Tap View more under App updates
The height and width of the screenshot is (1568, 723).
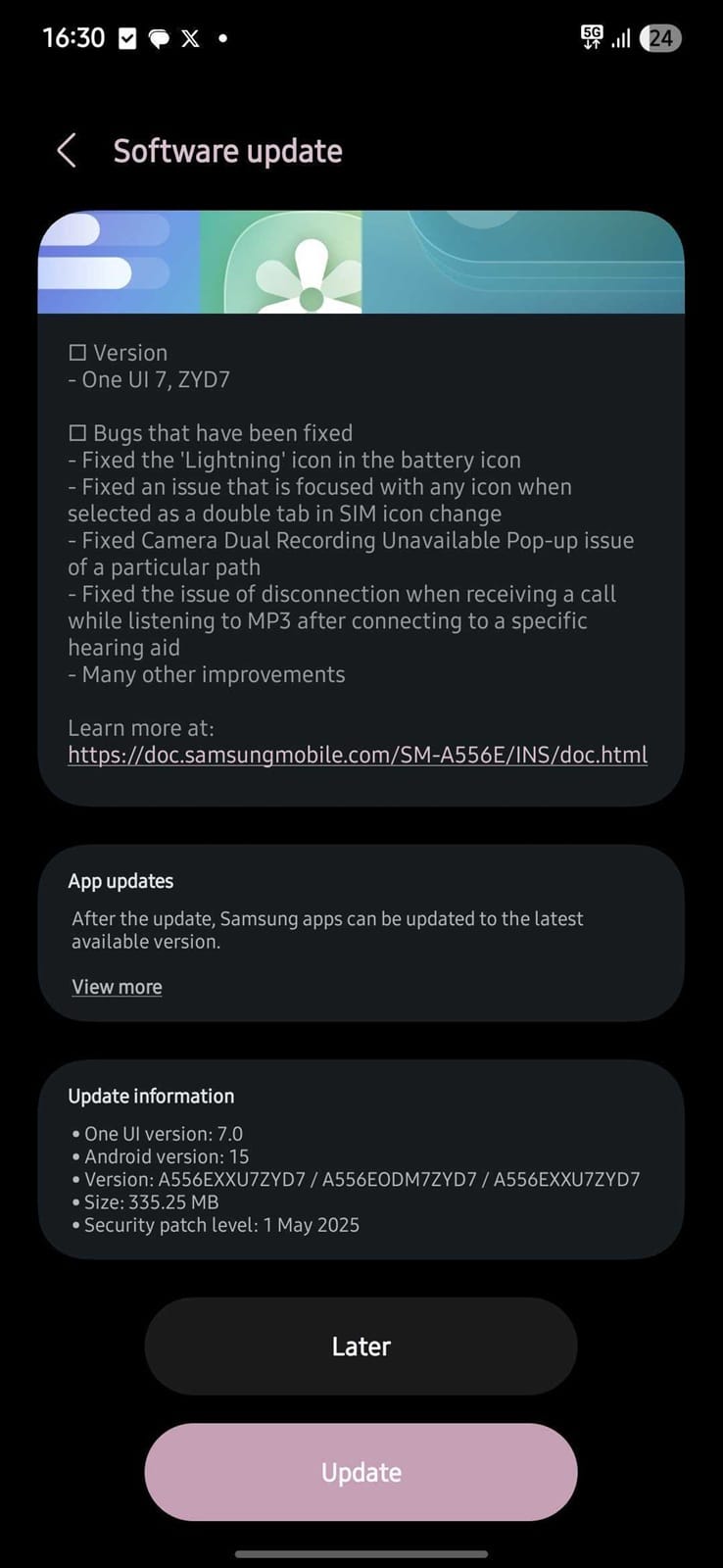click(117, 987)
